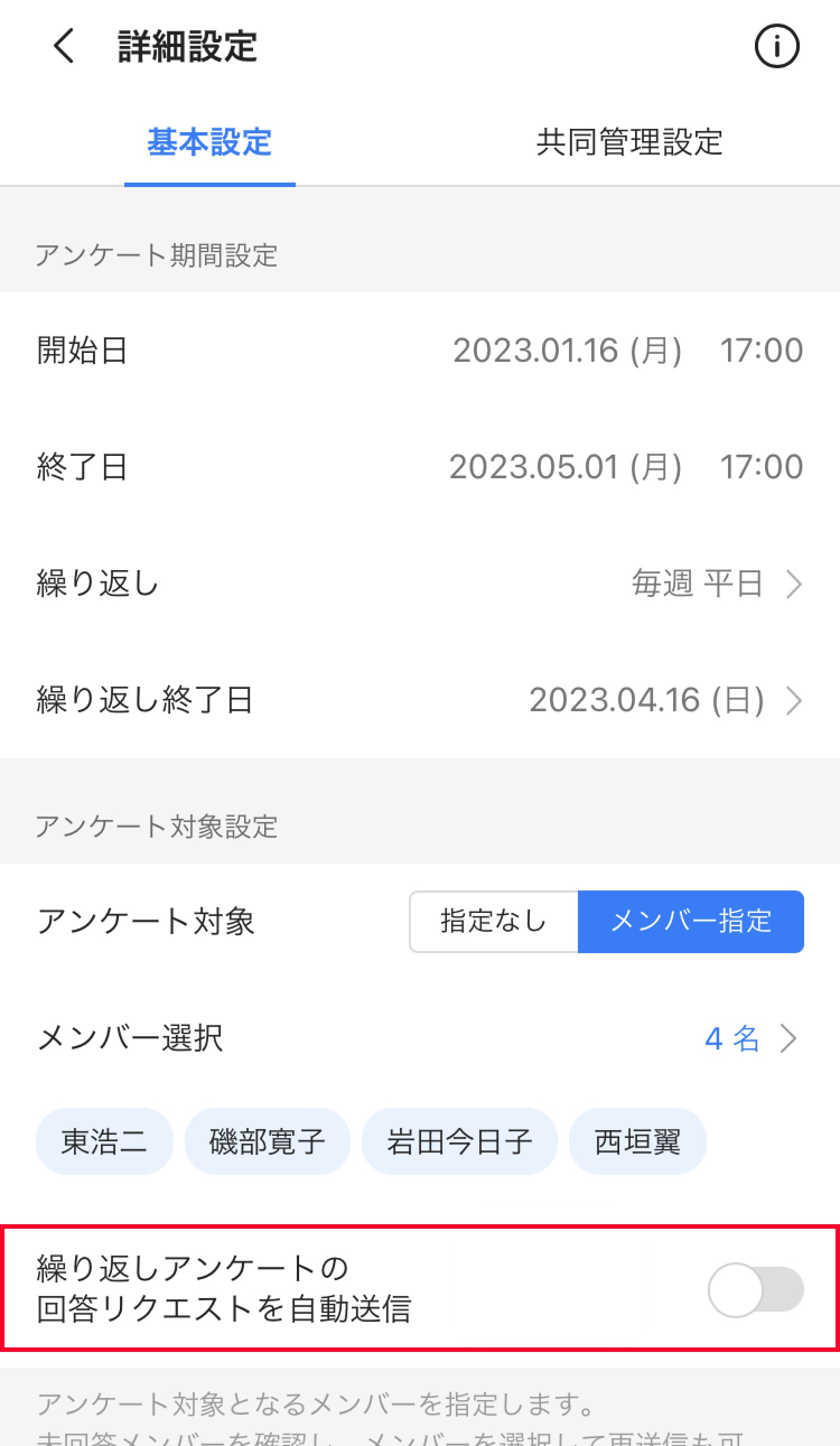
Task: Open メンバー選択 showing 4 名
Action: 749,1039
